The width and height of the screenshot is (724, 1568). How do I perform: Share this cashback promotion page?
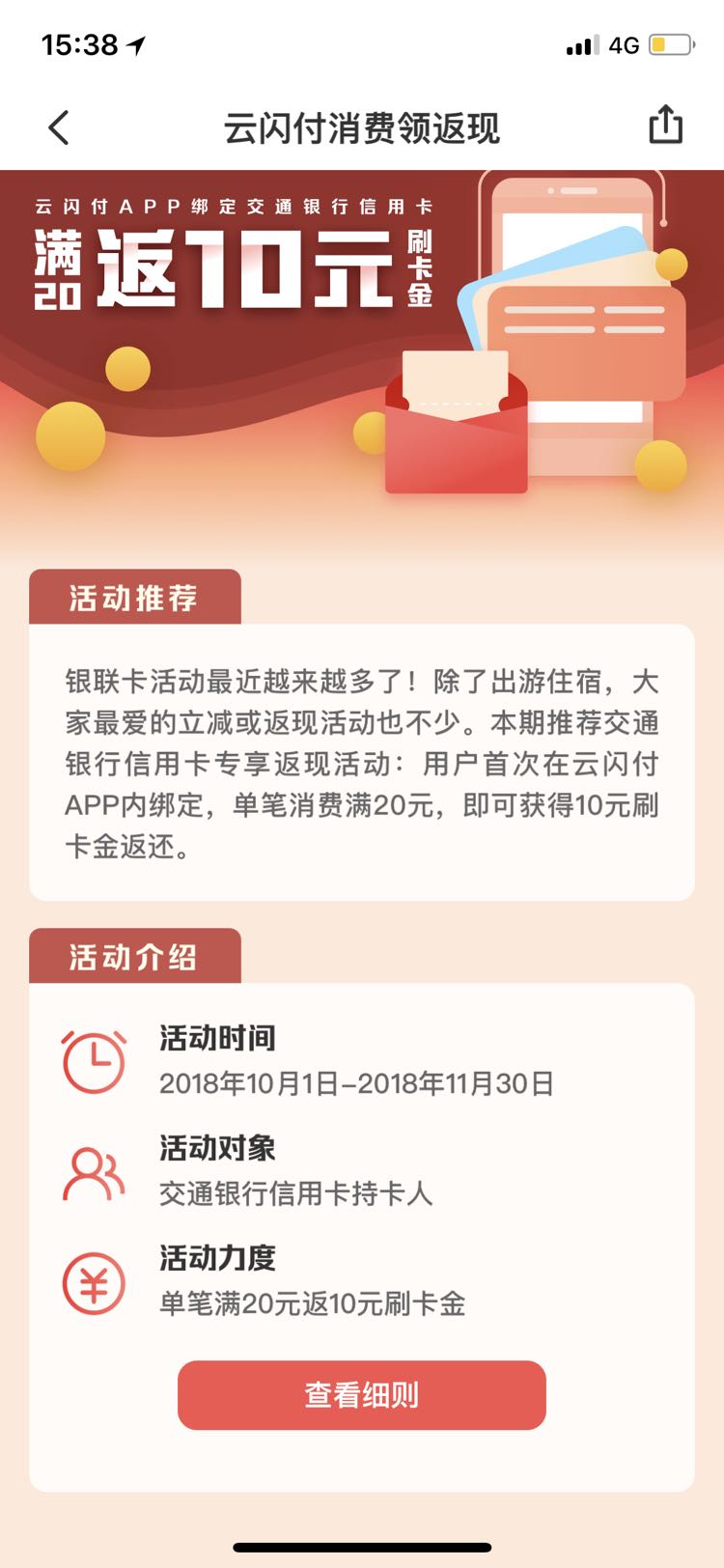coord(665,126)
